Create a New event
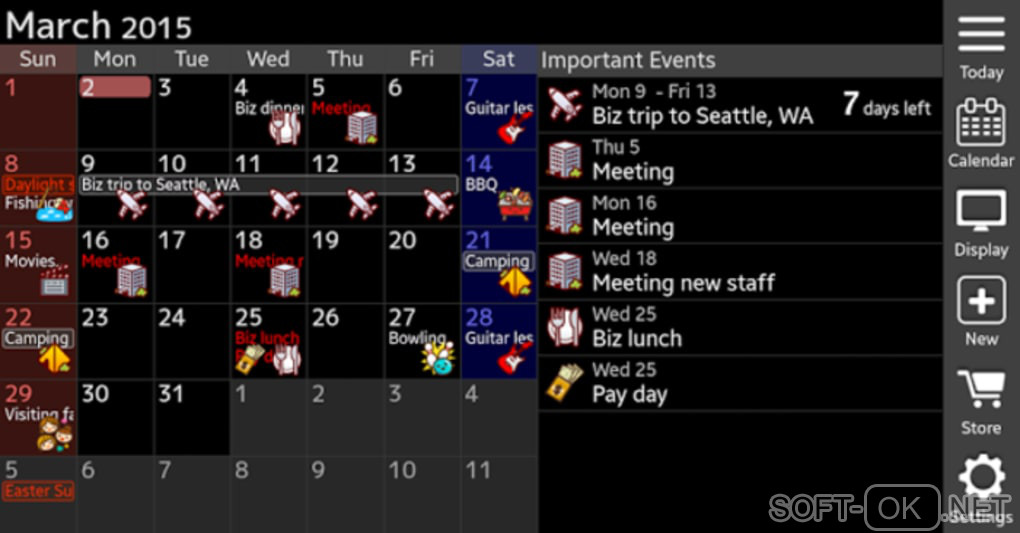 [x=981, y=311]
